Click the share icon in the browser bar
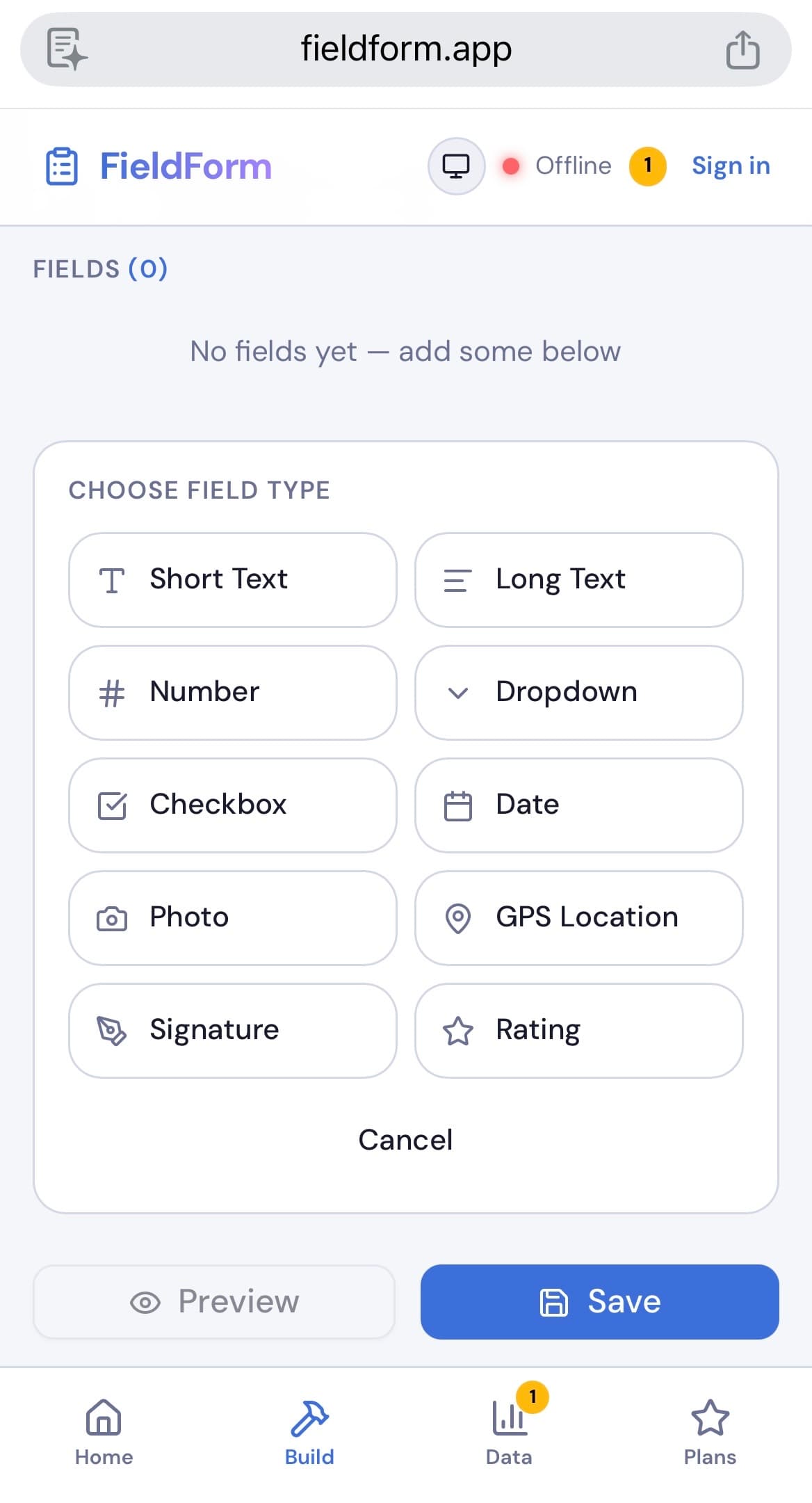 pos(743,49)
